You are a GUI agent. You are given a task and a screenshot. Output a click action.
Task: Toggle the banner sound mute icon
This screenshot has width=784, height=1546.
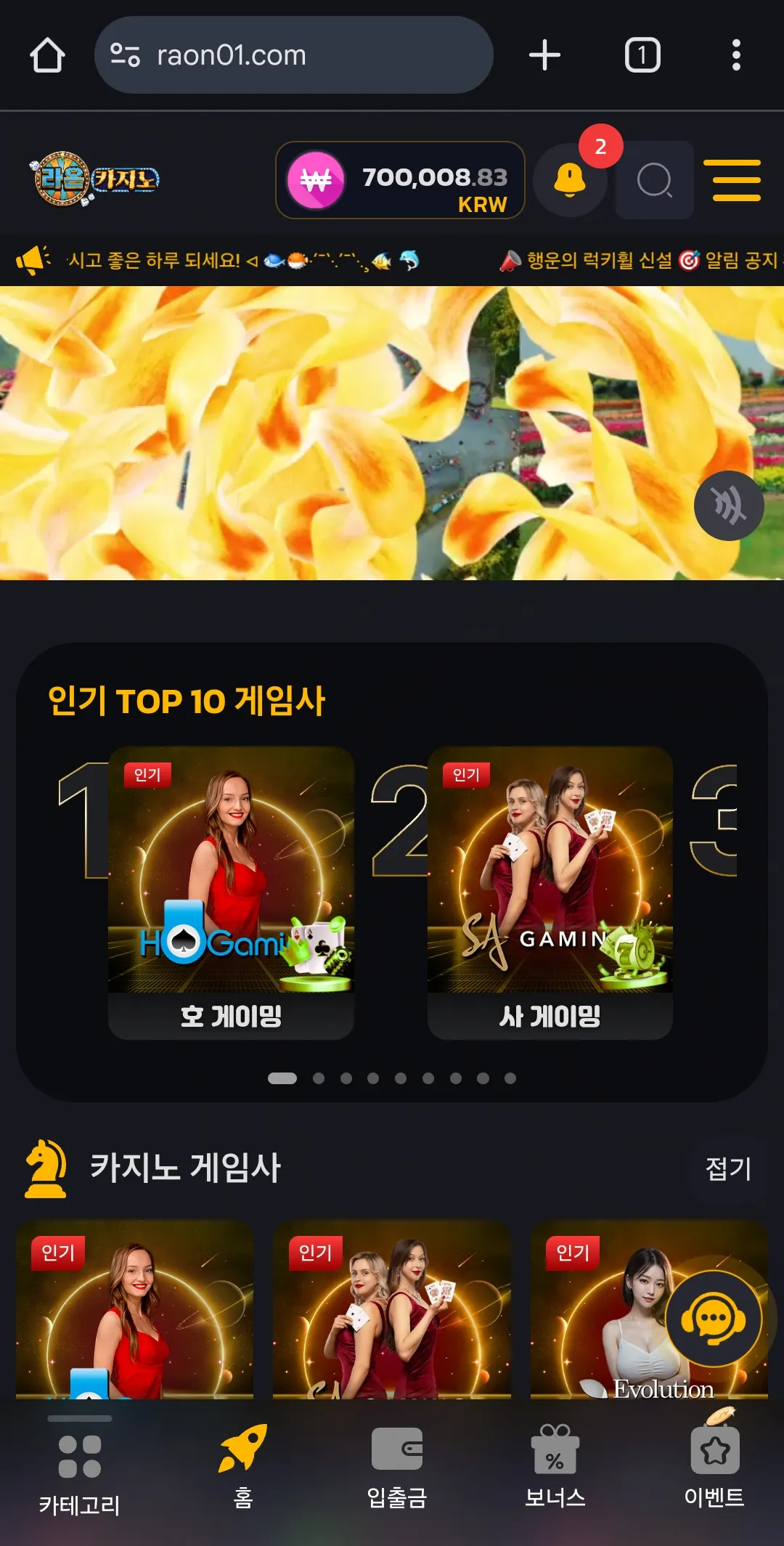click(x=729, y=505)
